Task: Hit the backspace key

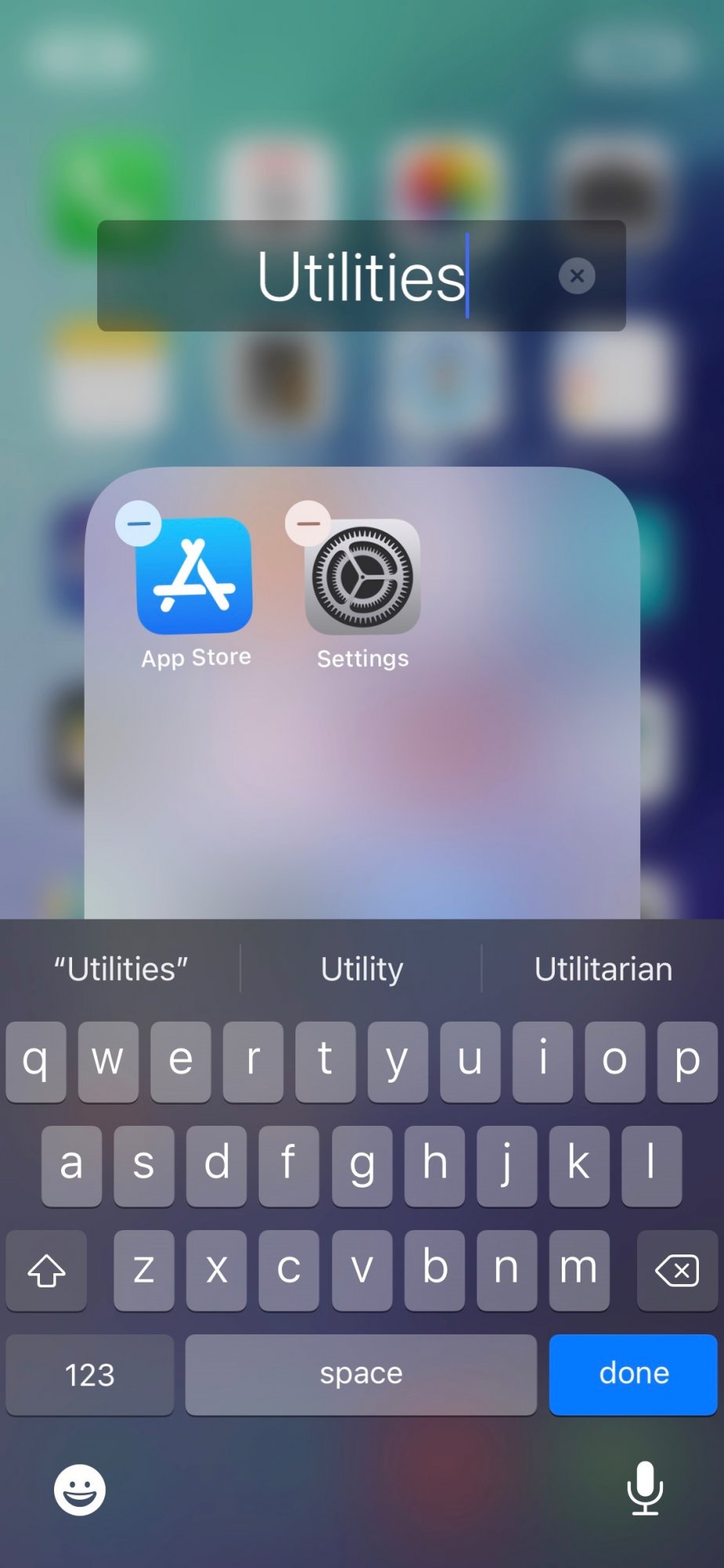Action: coord(677,1270)
